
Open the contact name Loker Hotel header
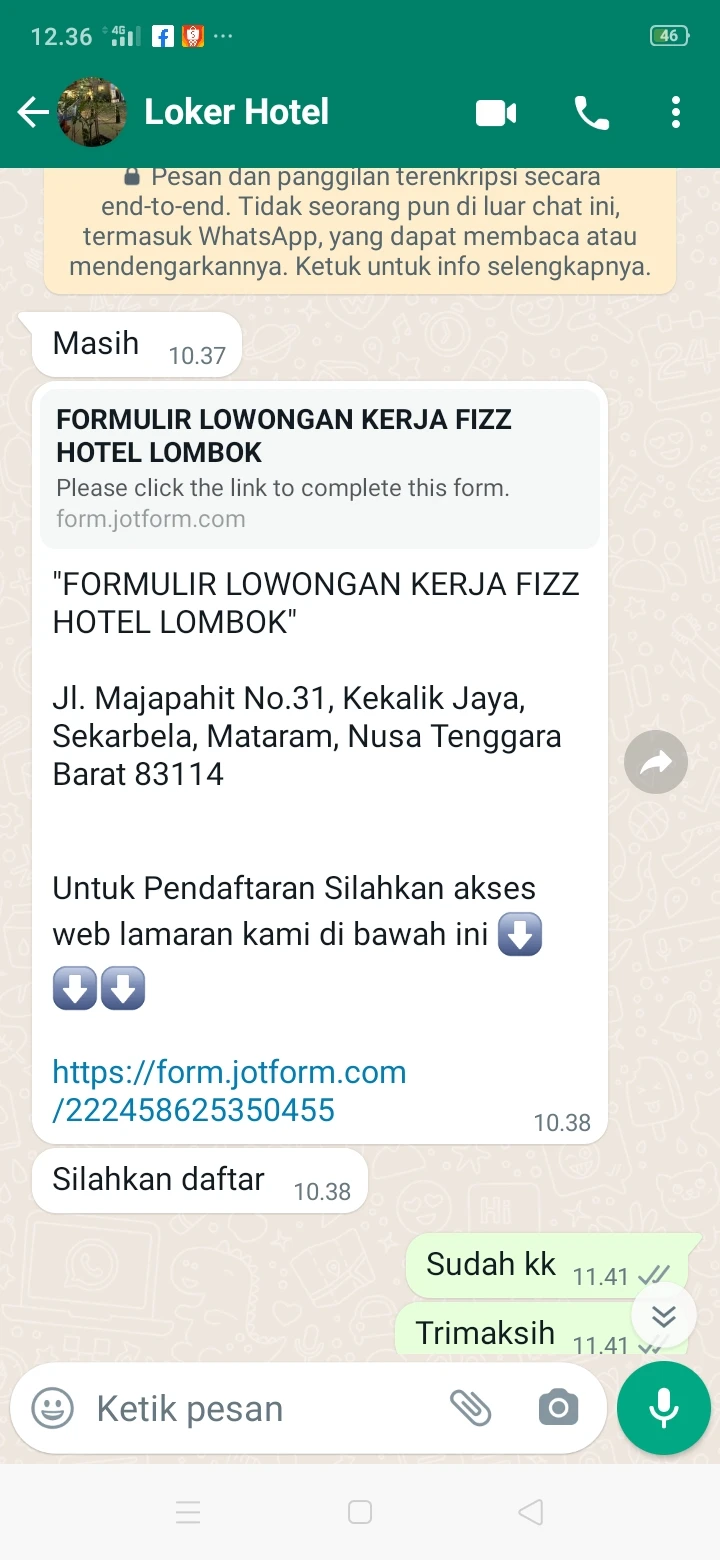pyautogui.click(x=236, y=112)
